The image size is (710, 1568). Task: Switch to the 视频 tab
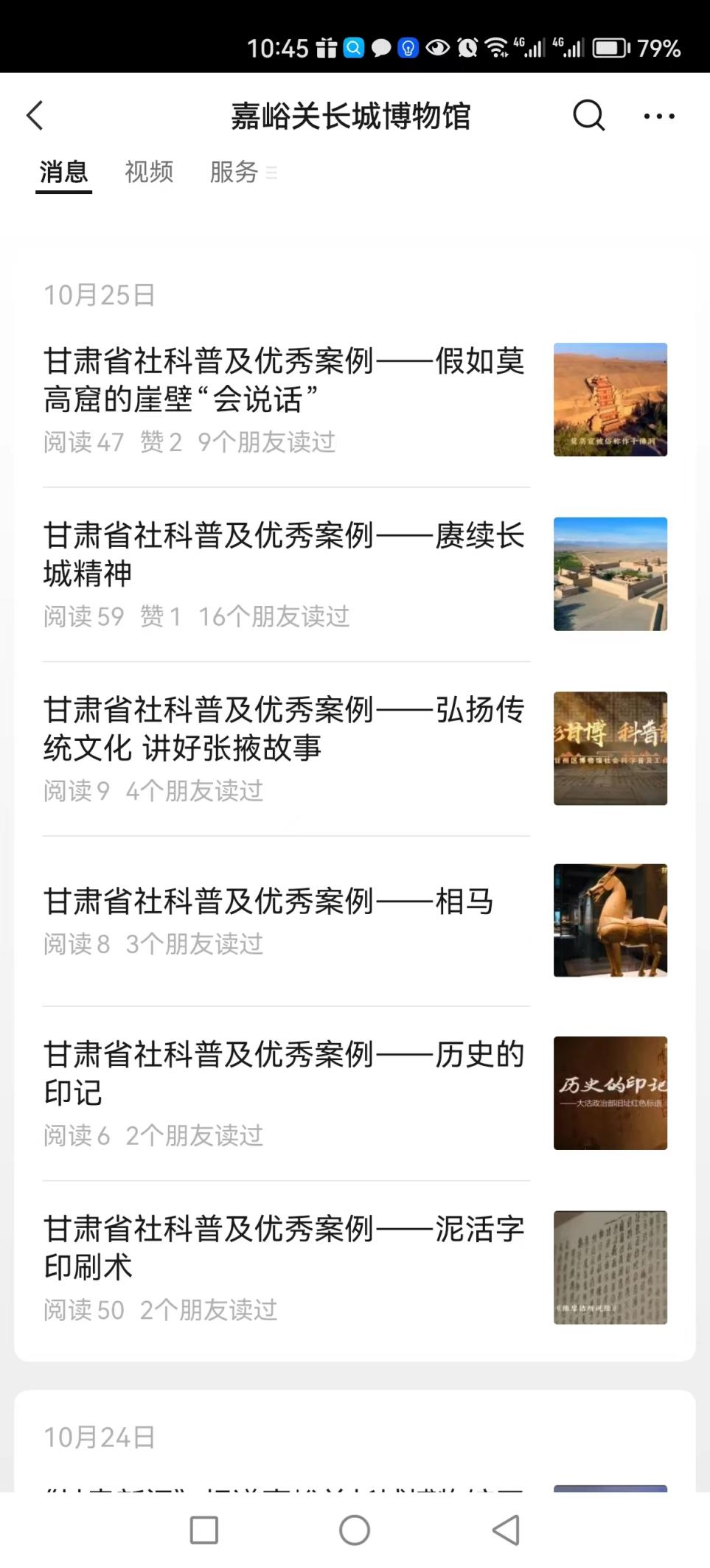(x=149, y=172)
